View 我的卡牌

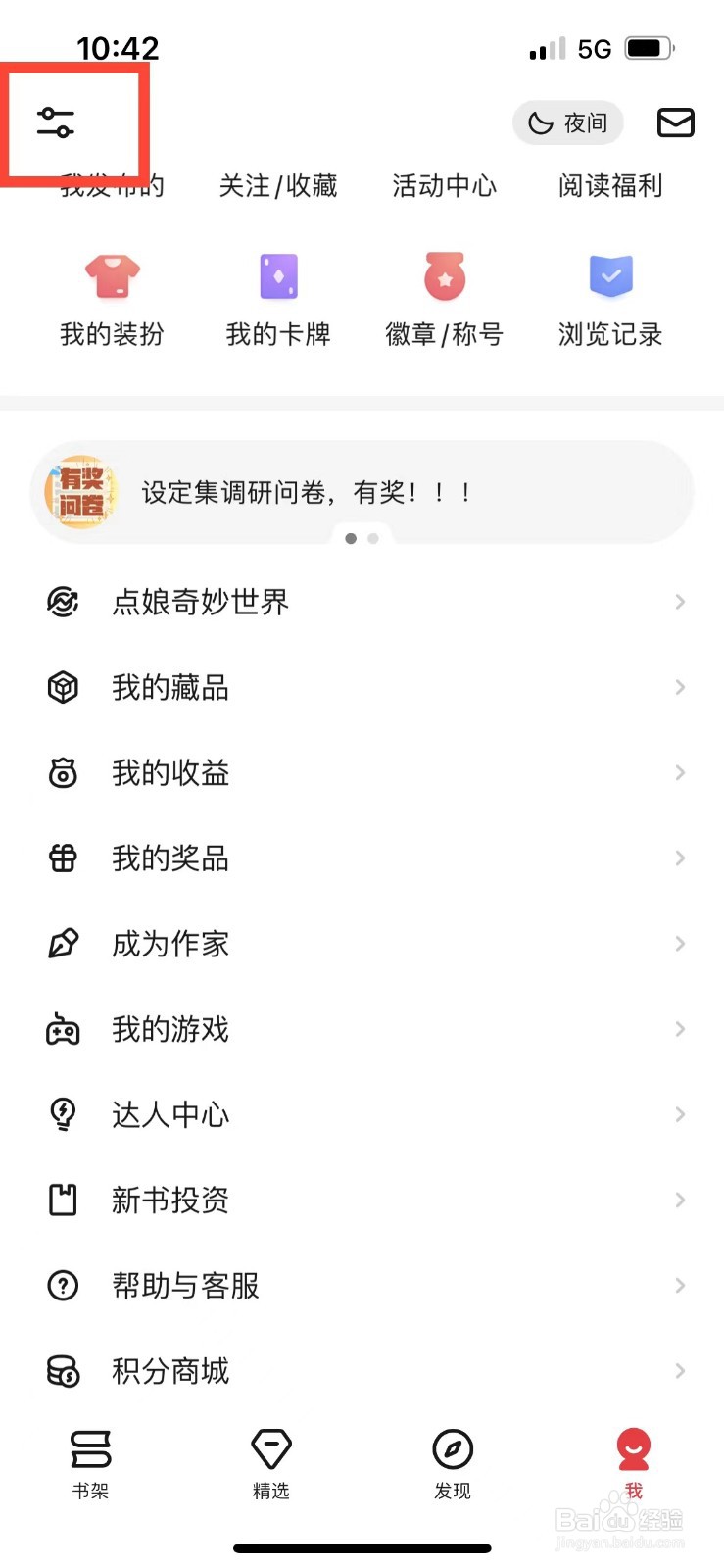pyautogui.click(x=278, y=299)
